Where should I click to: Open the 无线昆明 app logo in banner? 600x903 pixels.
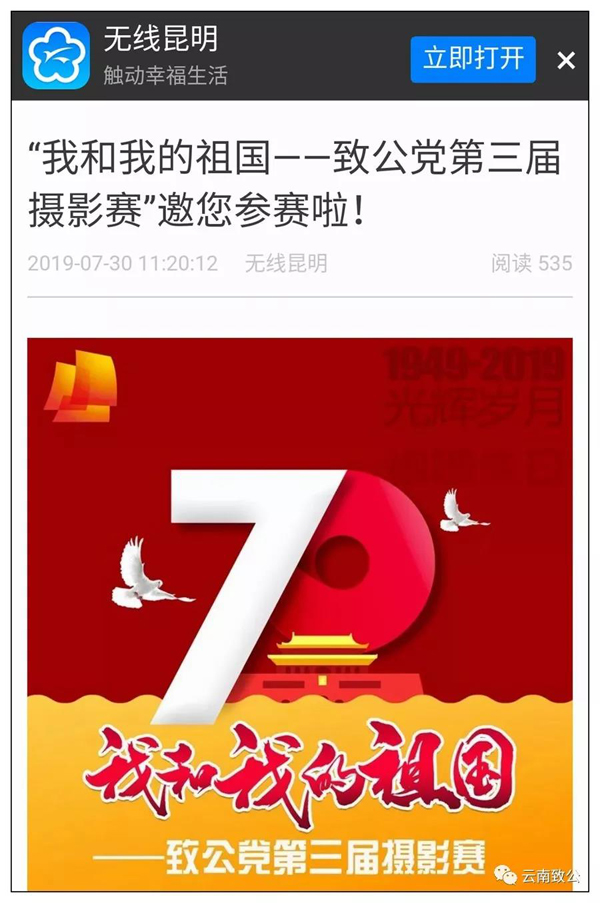click(x=57, y=58)
